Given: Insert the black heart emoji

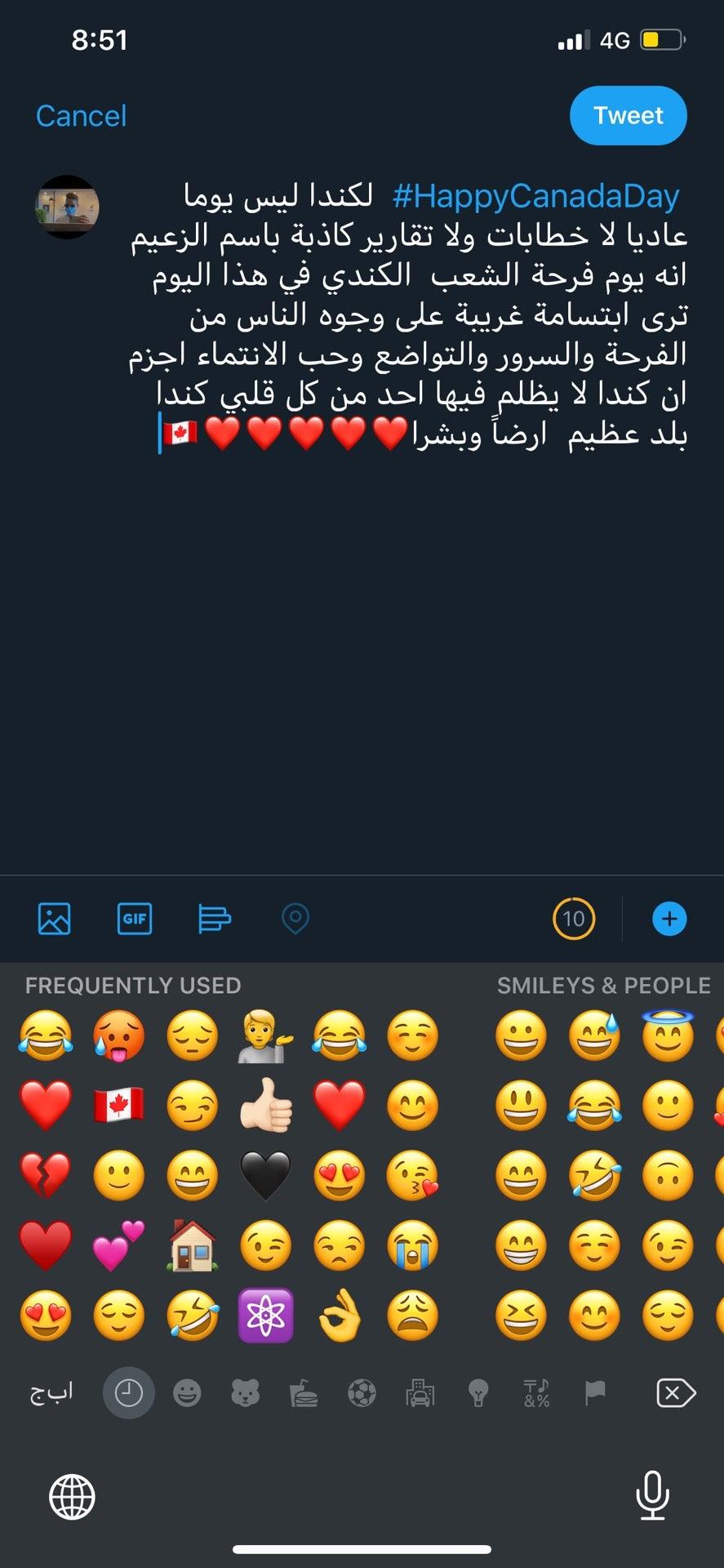Looking at the screenshot, I should 266,1174.
